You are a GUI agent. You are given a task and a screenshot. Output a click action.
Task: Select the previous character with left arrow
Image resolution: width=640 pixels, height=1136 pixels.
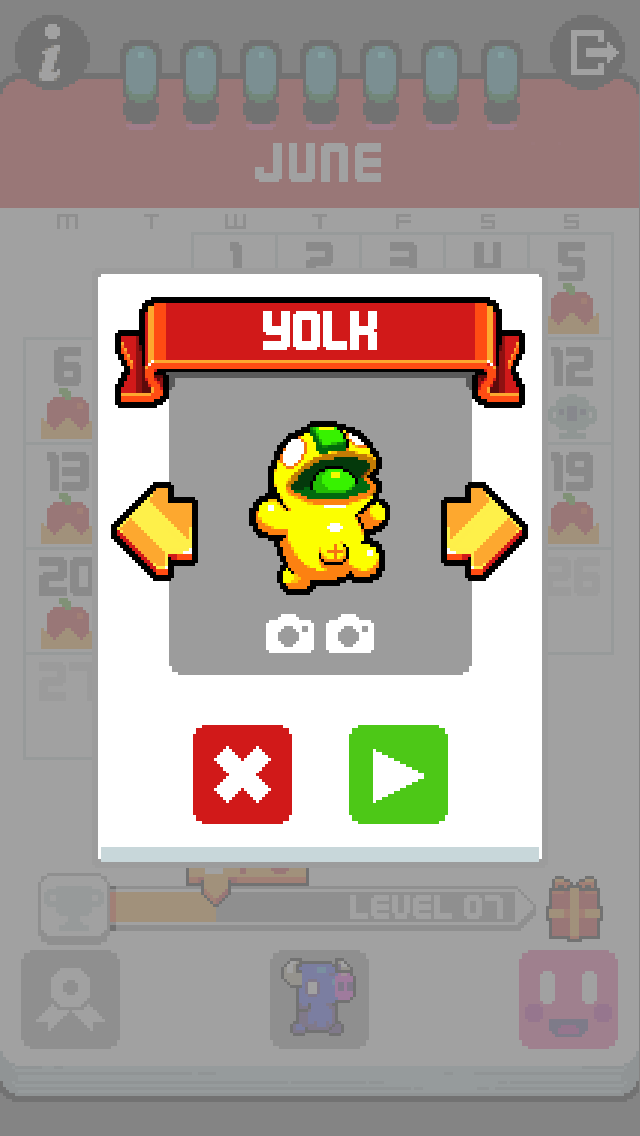(155, 530)
